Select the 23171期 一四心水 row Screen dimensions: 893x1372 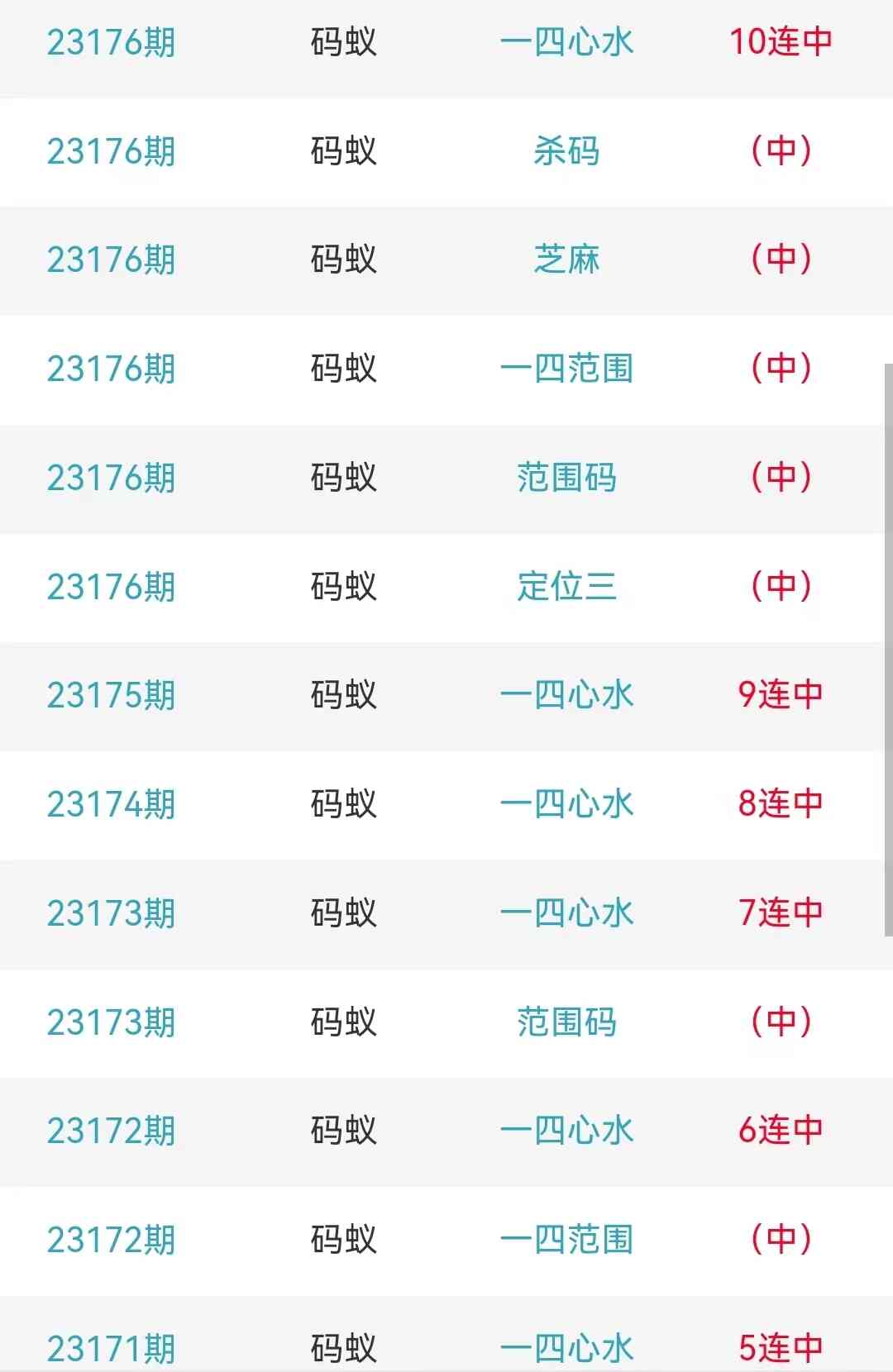[566, 1347]
